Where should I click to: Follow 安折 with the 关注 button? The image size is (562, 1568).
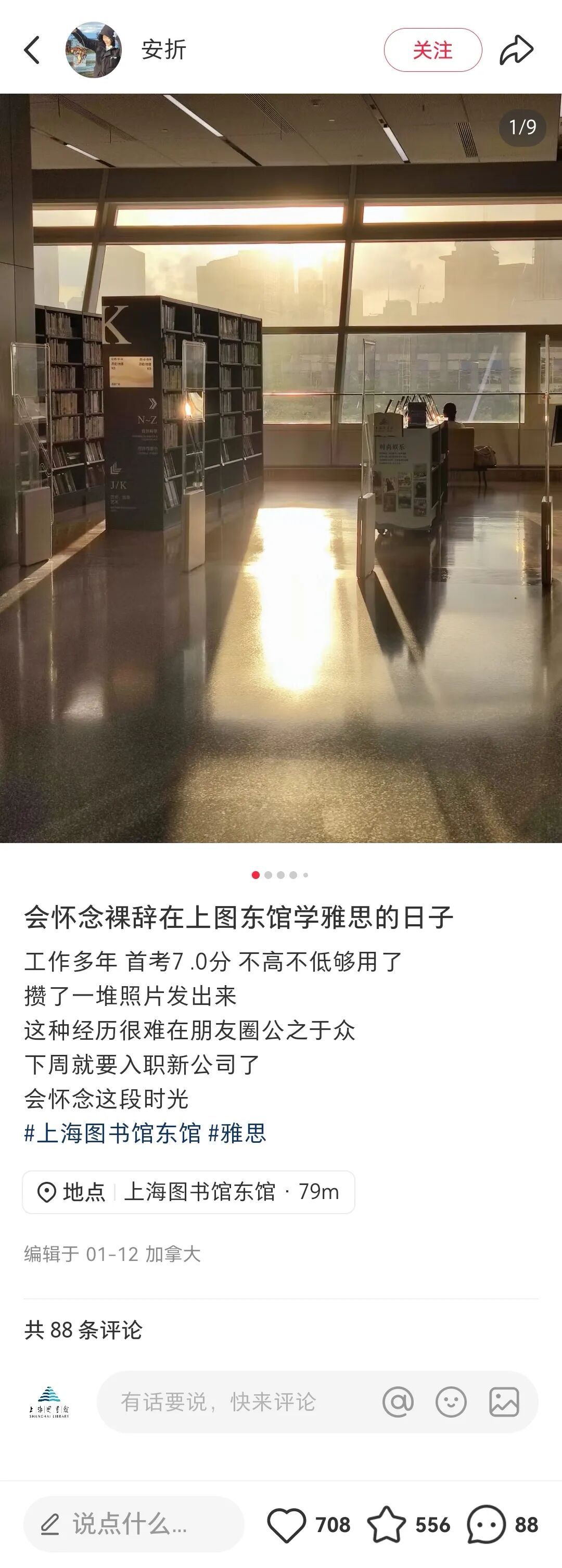433,50
